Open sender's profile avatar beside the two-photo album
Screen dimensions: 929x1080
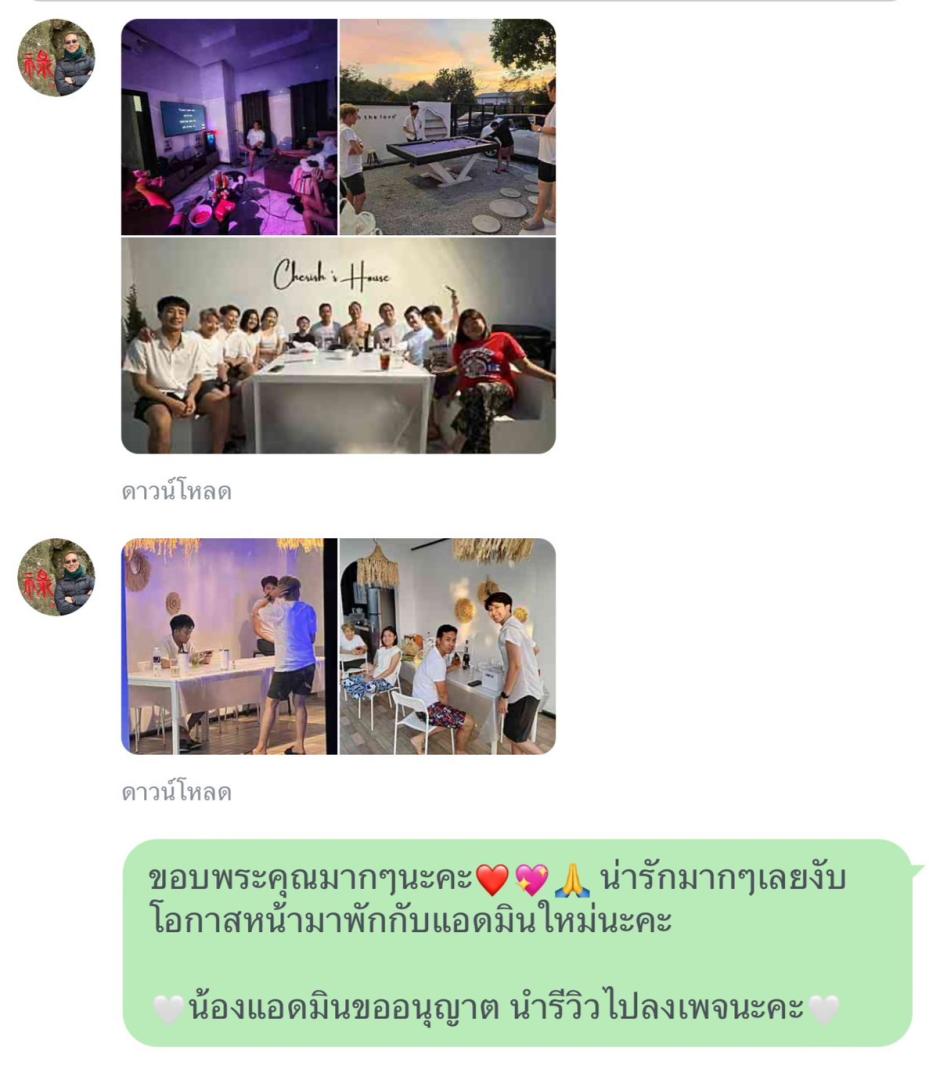56,577
